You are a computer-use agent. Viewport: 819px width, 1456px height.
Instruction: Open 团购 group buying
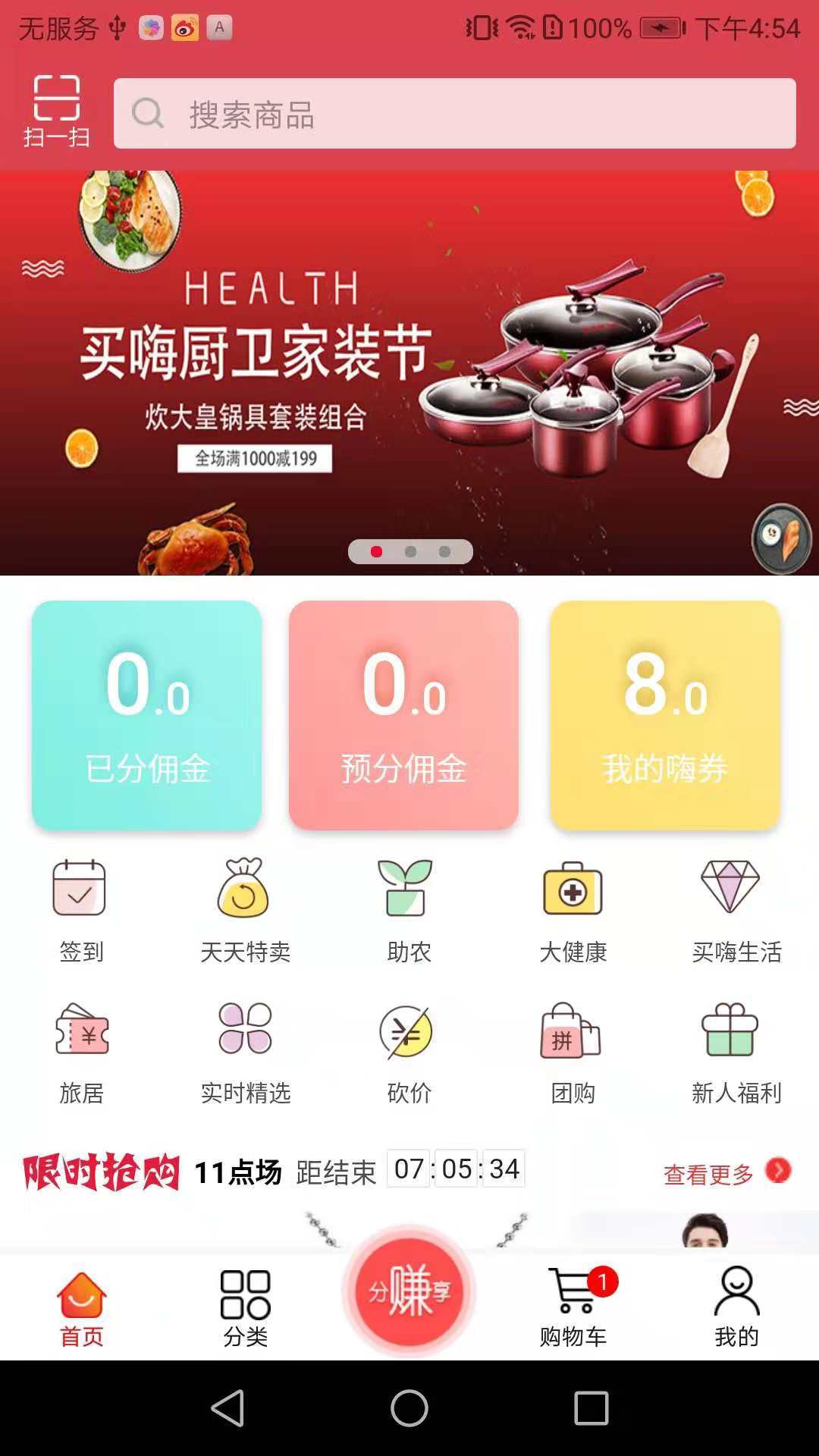pyautogui.click(x=573, y=1051)
